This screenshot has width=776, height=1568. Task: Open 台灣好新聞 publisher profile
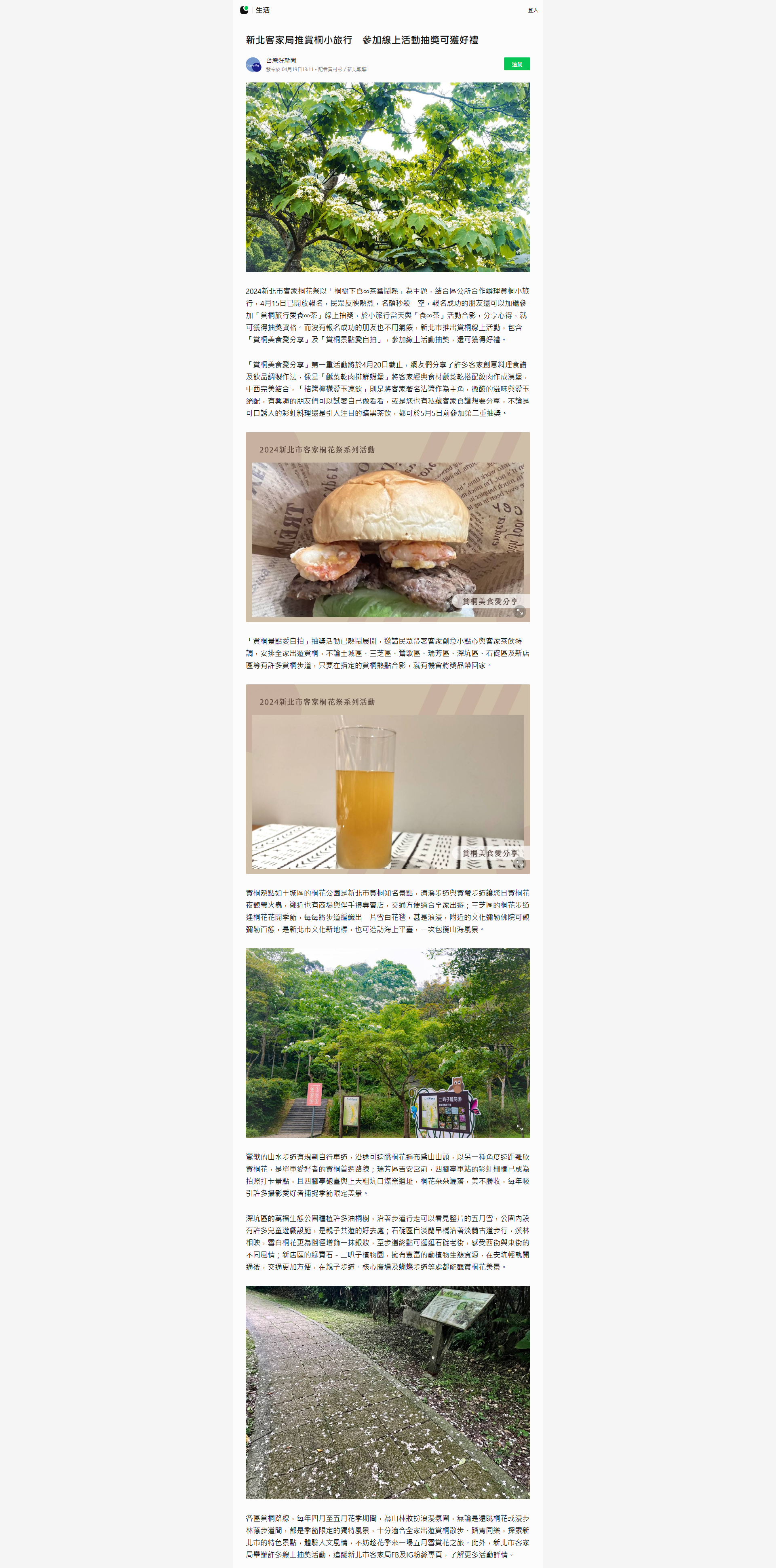click(x=280, y=60)
